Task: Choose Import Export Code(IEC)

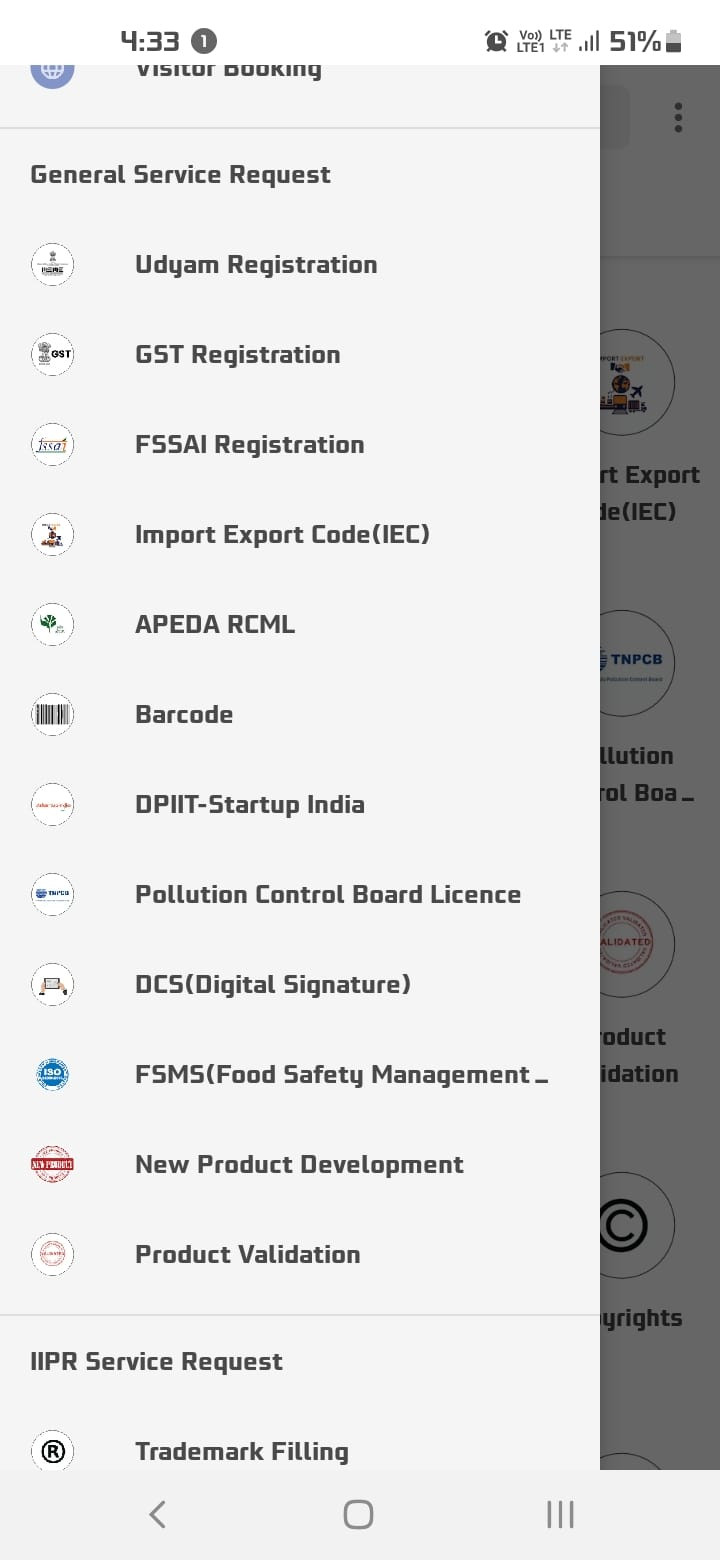Action: point(300,535)
